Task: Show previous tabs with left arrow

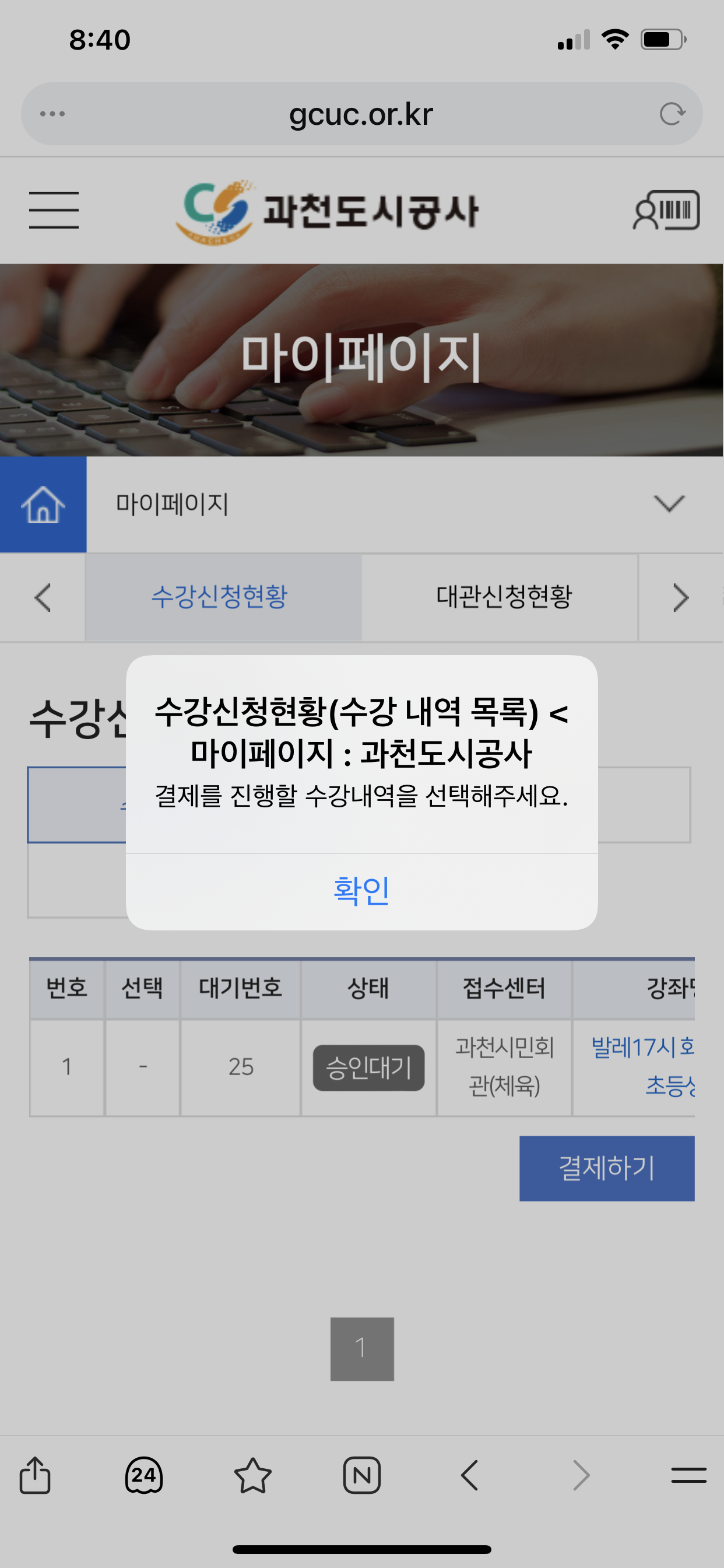Action: [x=43, y=597]
